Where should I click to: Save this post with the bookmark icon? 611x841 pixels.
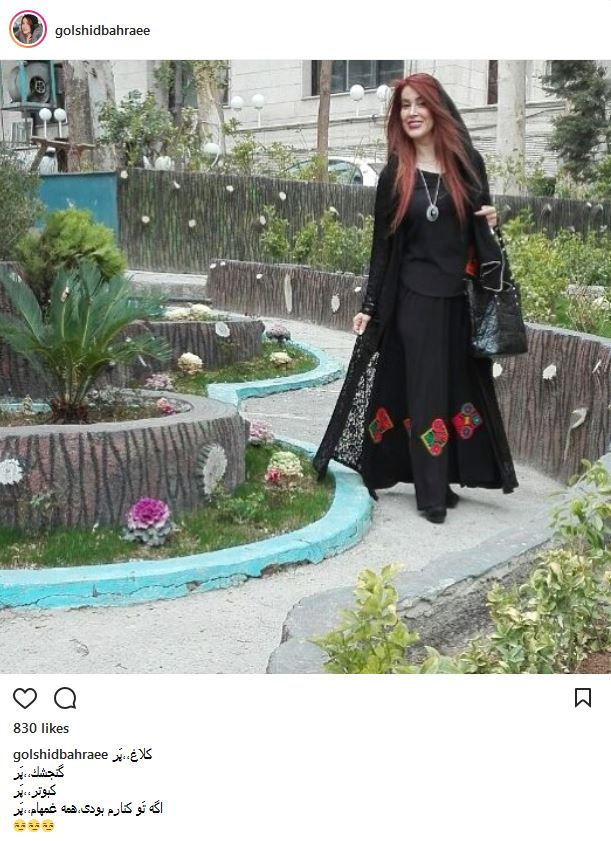point(583,698)
